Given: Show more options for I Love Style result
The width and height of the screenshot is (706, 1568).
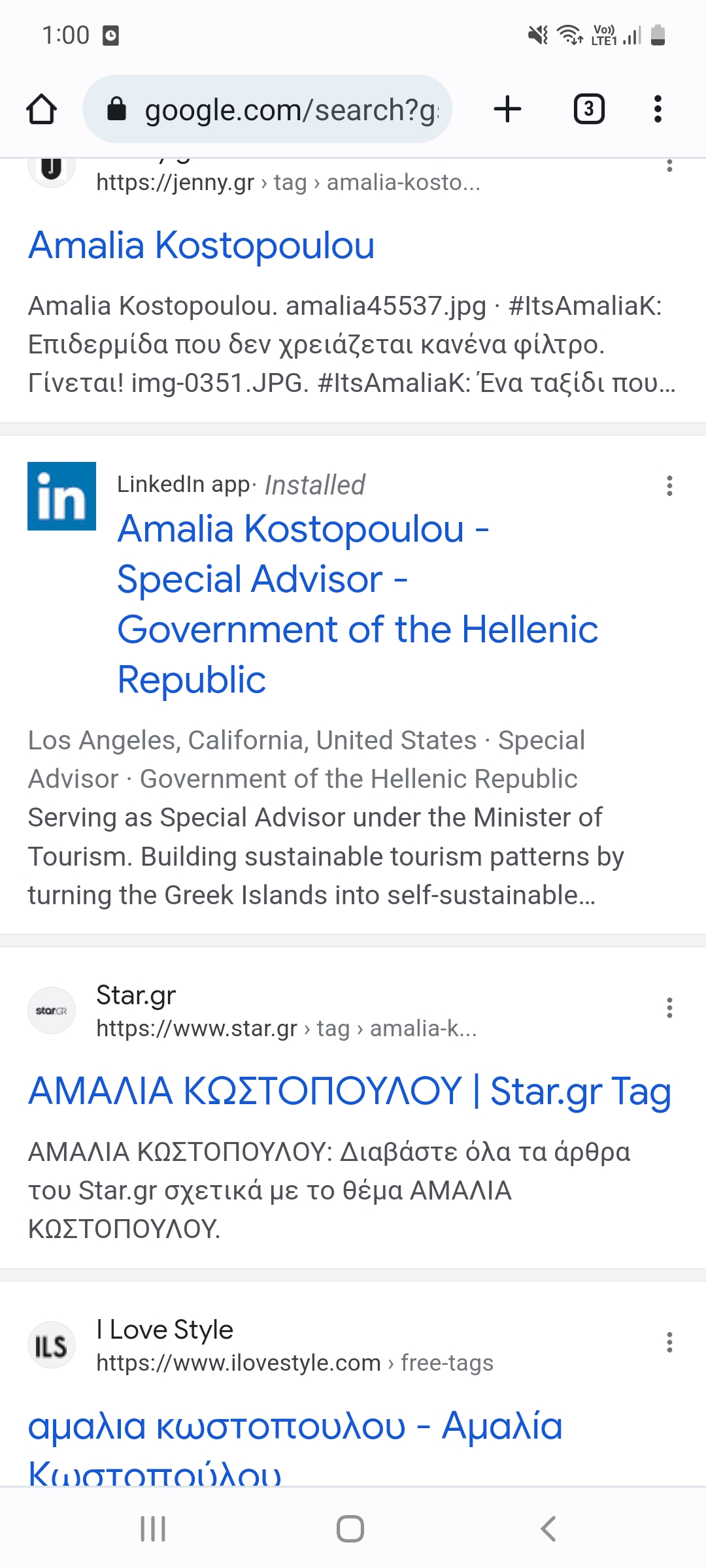Looking at the screenshot, I should pos(669,1343).
